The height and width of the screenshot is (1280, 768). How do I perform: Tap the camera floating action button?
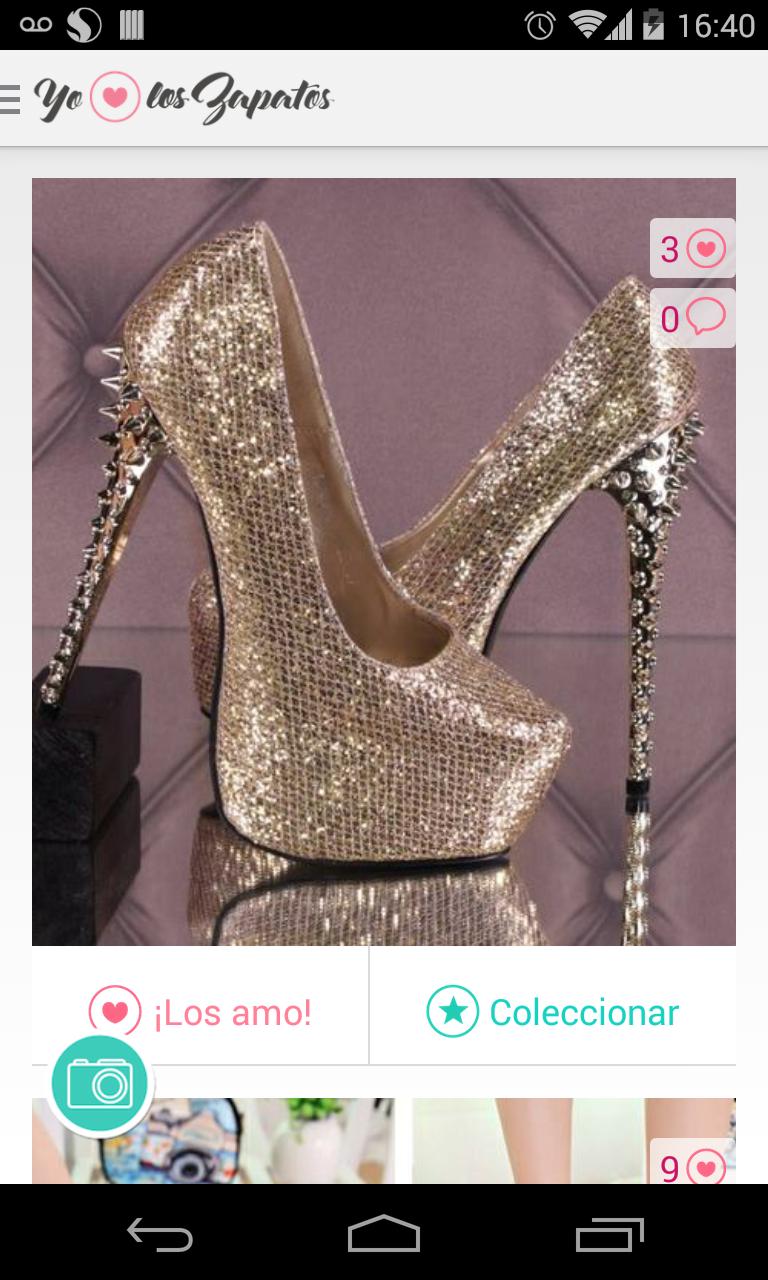[x=99, y=1083]
